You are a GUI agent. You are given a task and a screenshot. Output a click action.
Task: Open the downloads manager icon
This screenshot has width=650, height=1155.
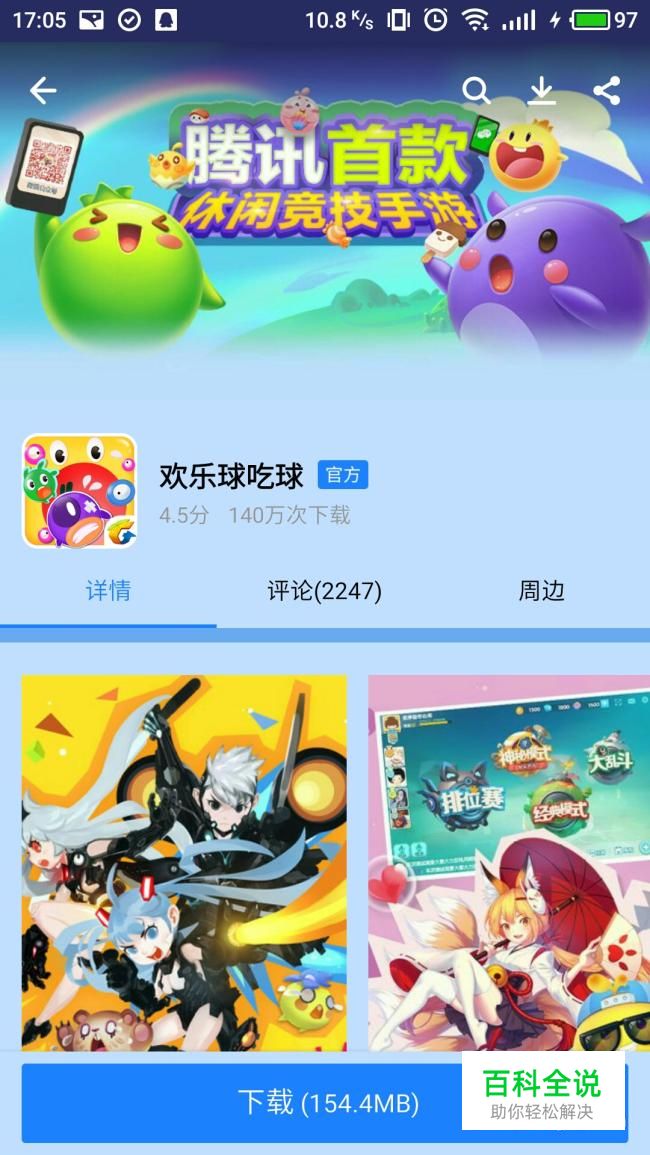(541, 91)
